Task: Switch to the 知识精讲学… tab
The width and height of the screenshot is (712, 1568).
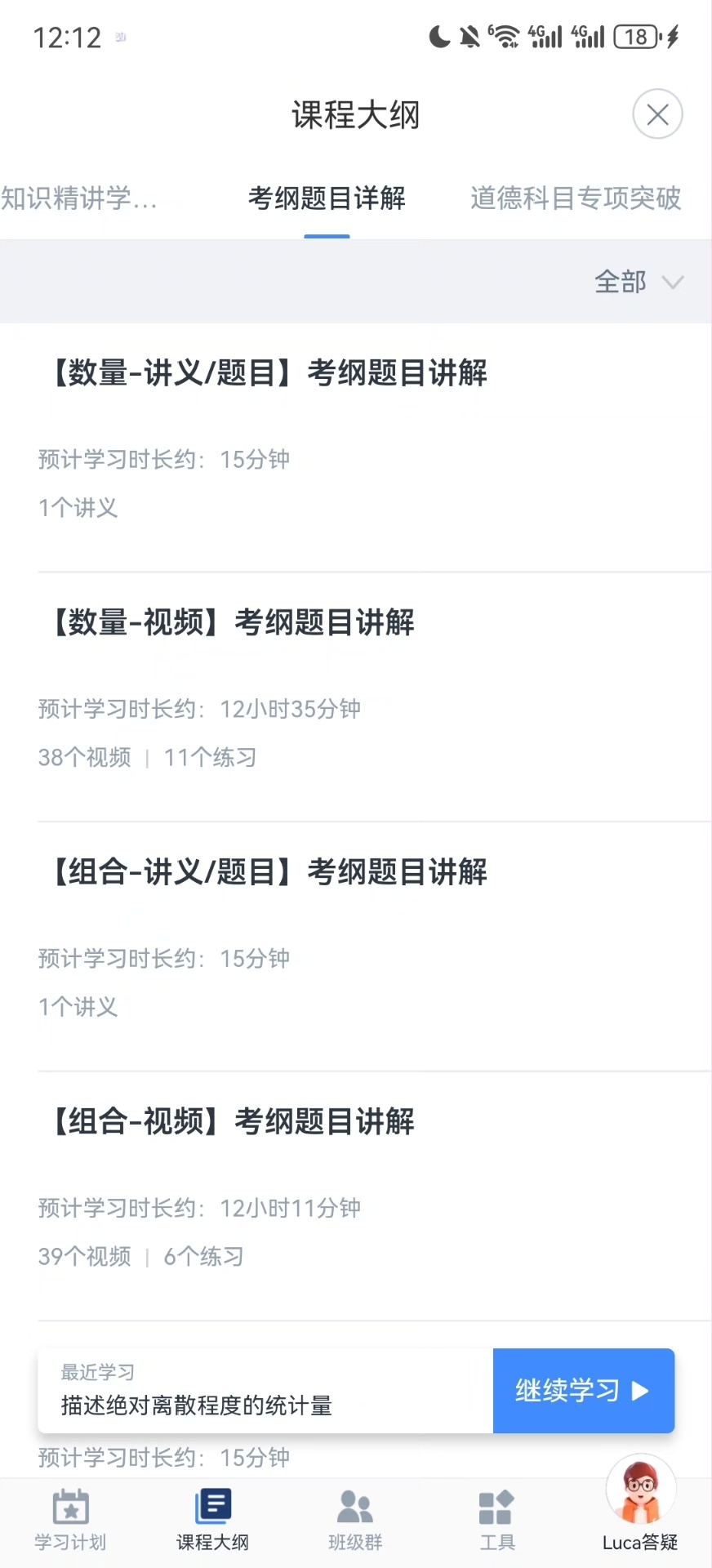Action: click(x=79, y=198)
